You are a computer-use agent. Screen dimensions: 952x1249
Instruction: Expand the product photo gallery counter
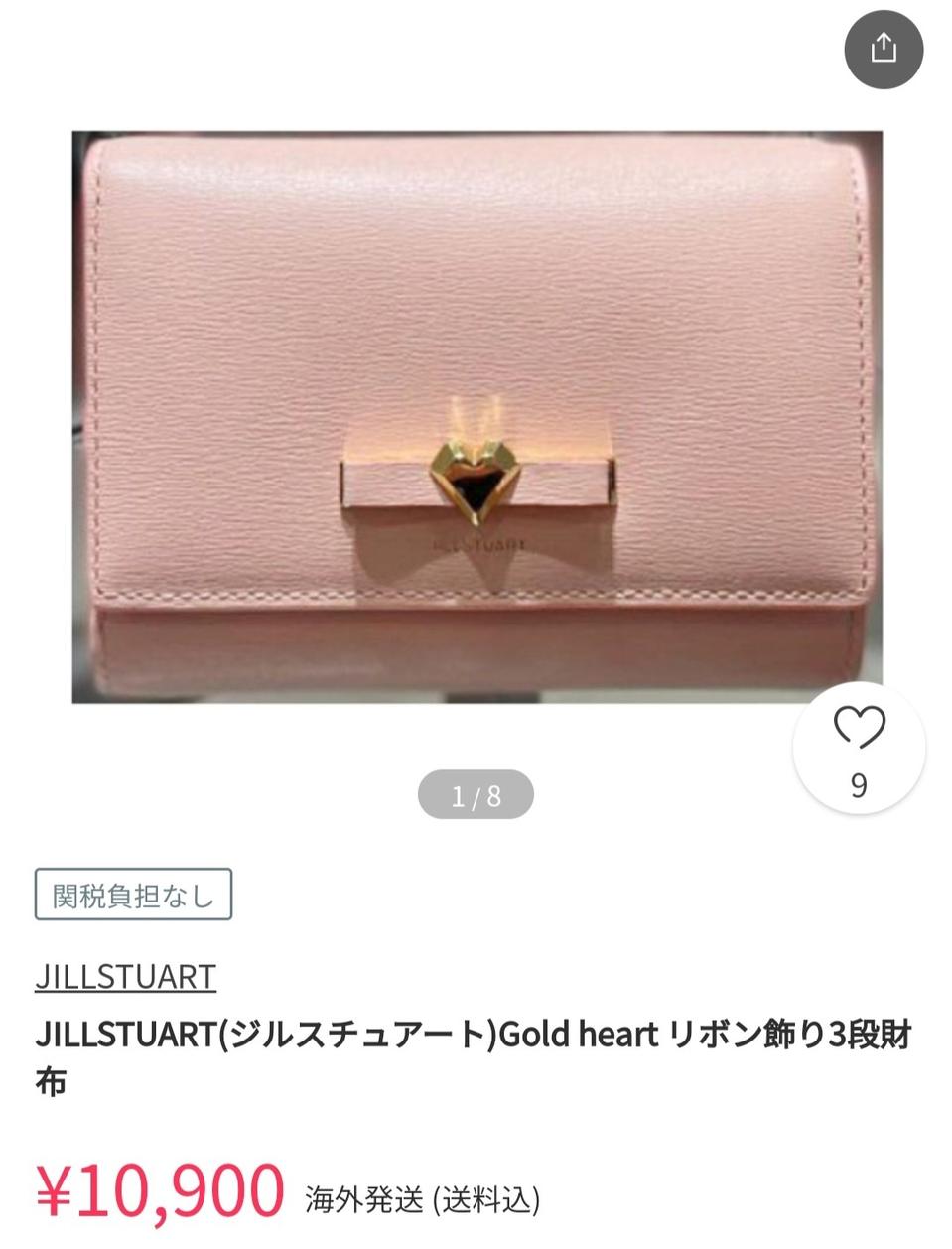click(x=476, y=793)
